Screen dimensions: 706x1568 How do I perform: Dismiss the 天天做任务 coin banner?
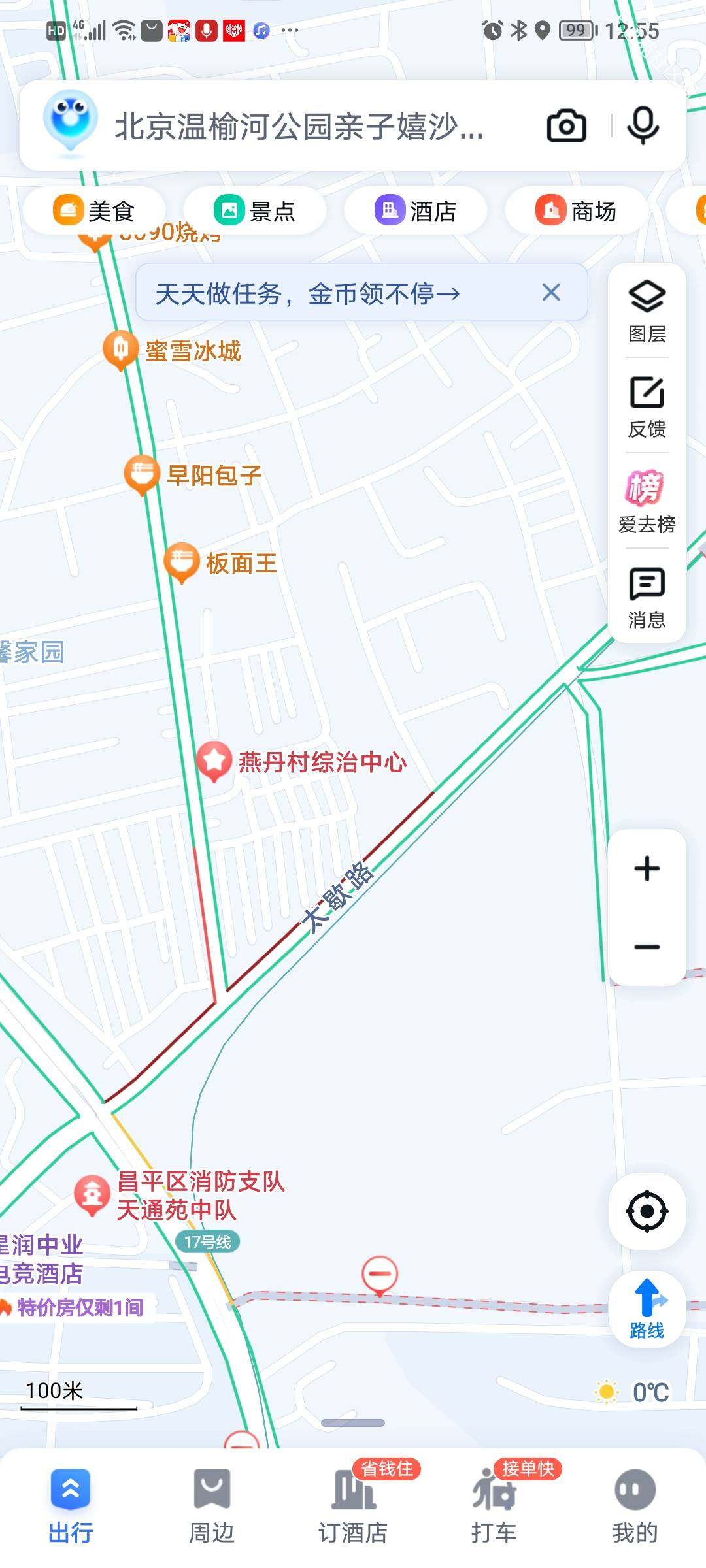click(x=551, y=293)
